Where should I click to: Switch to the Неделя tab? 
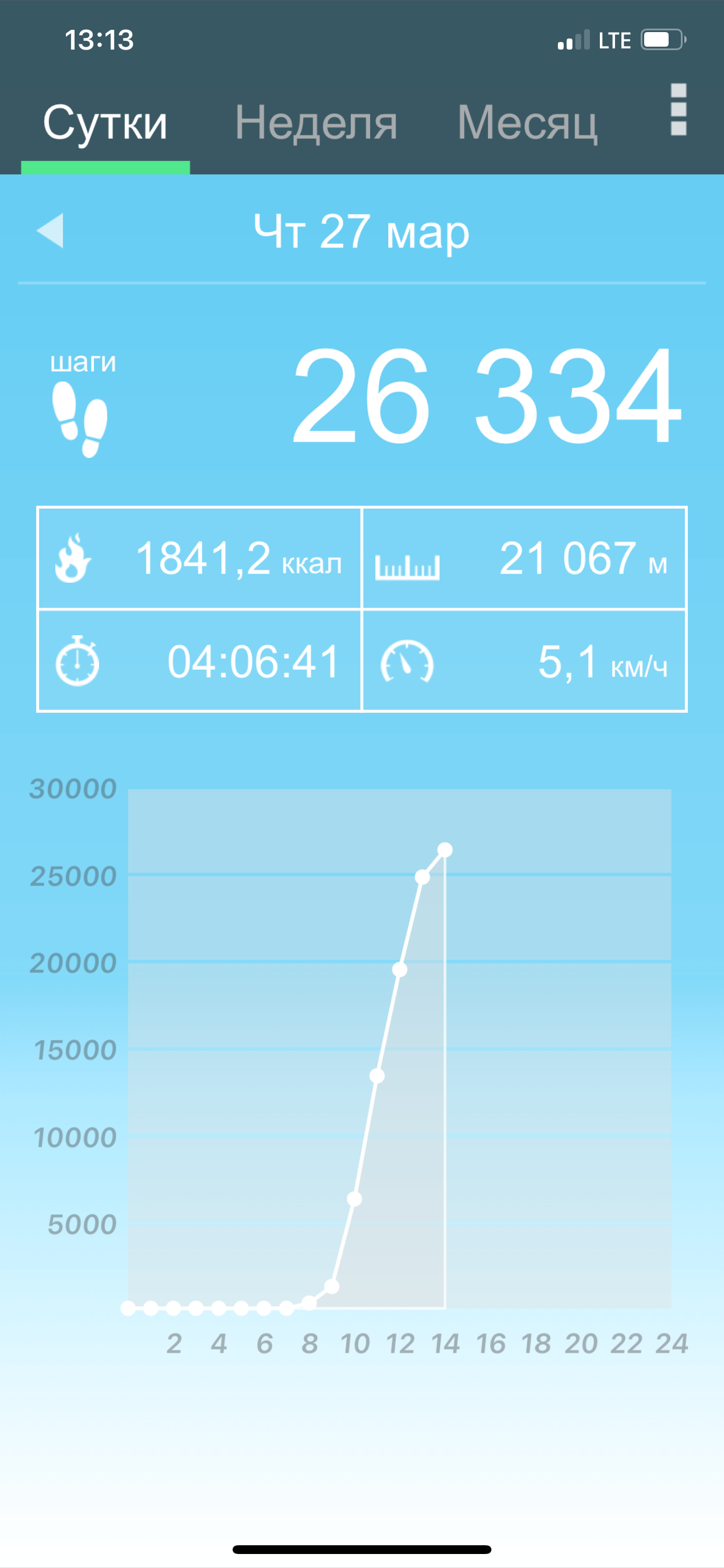point(316,123)
